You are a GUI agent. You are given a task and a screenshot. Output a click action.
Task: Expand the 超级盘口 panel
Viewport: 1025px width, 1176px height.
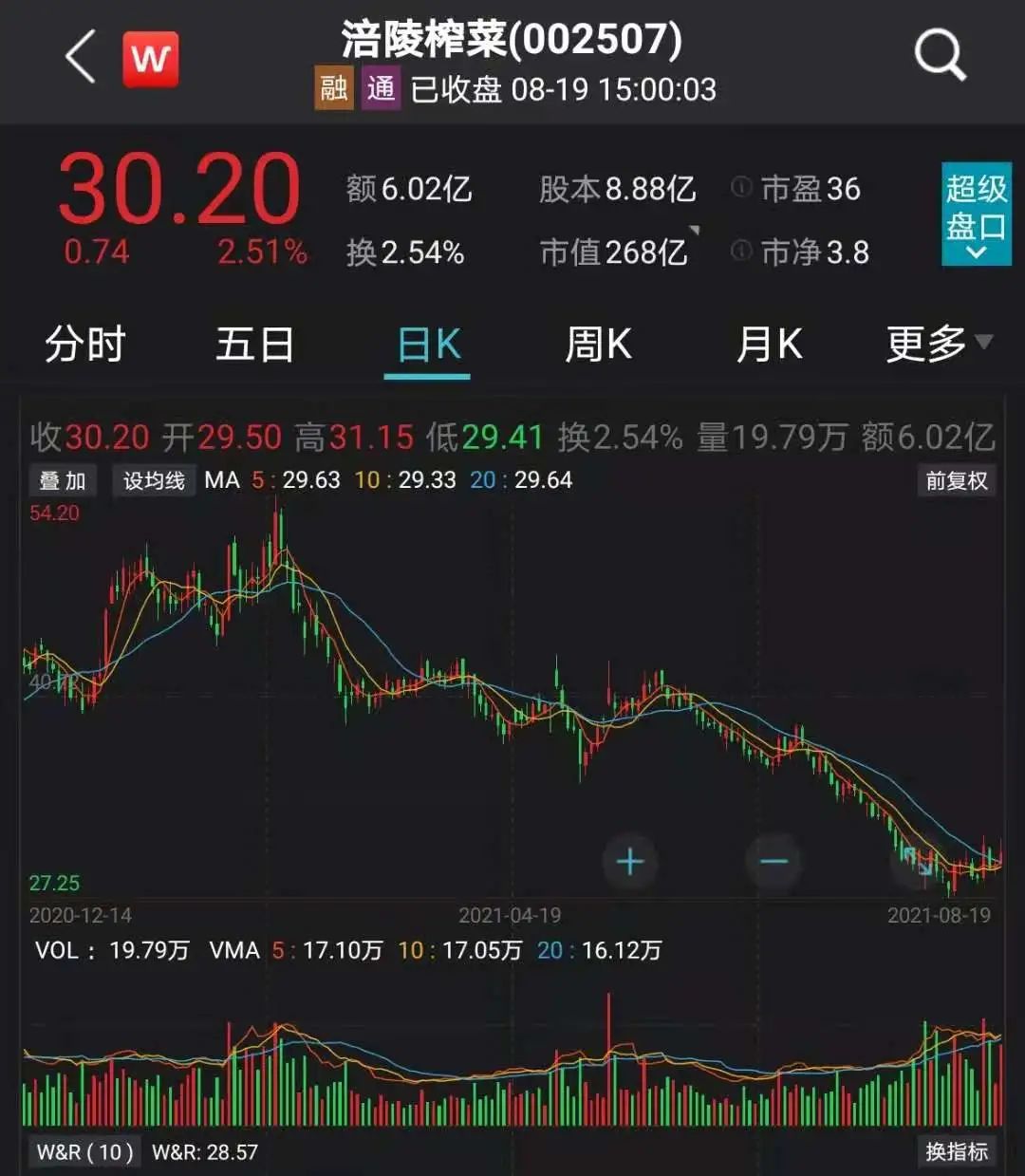click(976, 215)
